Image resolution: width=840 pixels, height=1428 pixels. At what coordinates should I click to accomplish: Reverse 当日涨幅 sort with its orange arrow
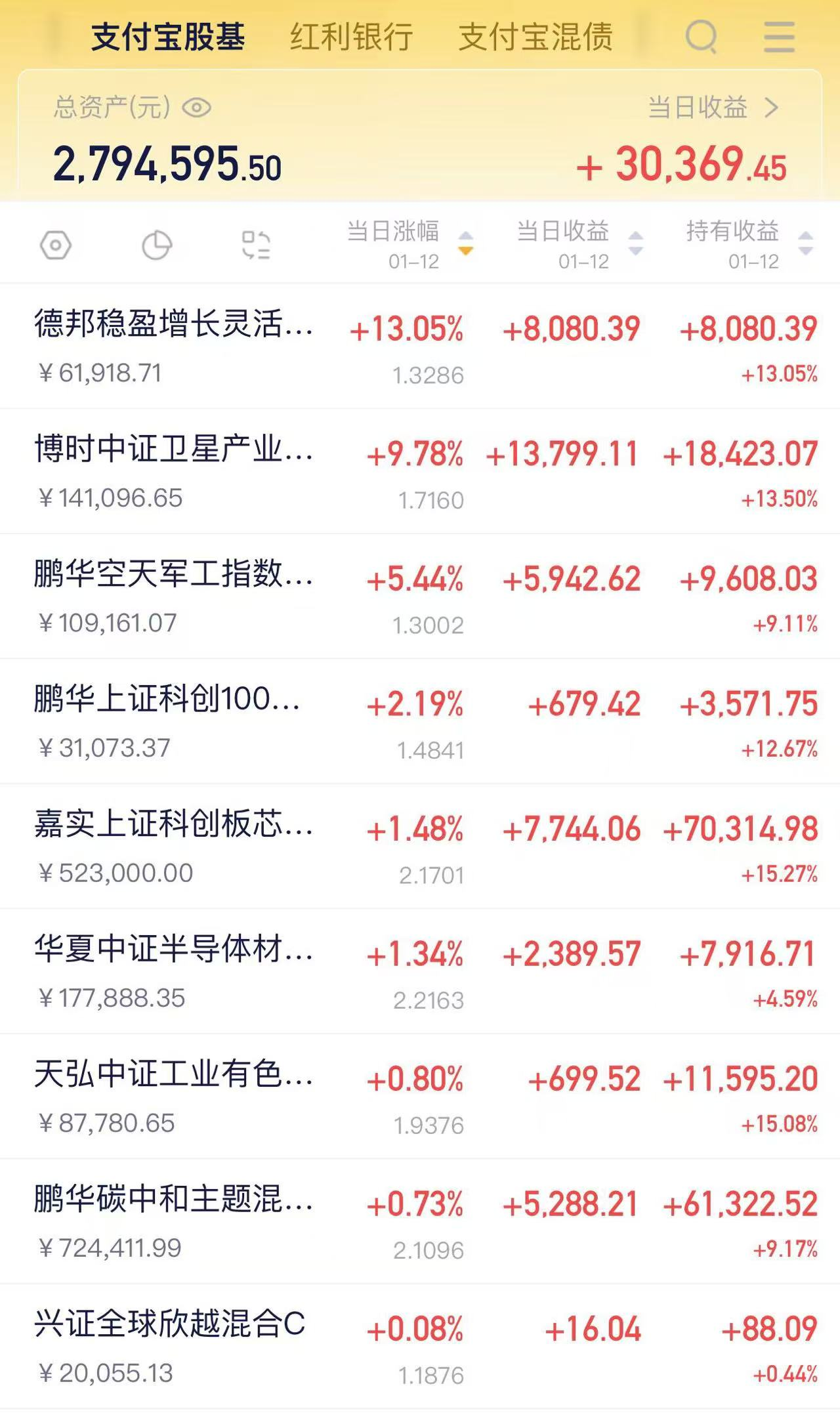[x=465, y=250]
